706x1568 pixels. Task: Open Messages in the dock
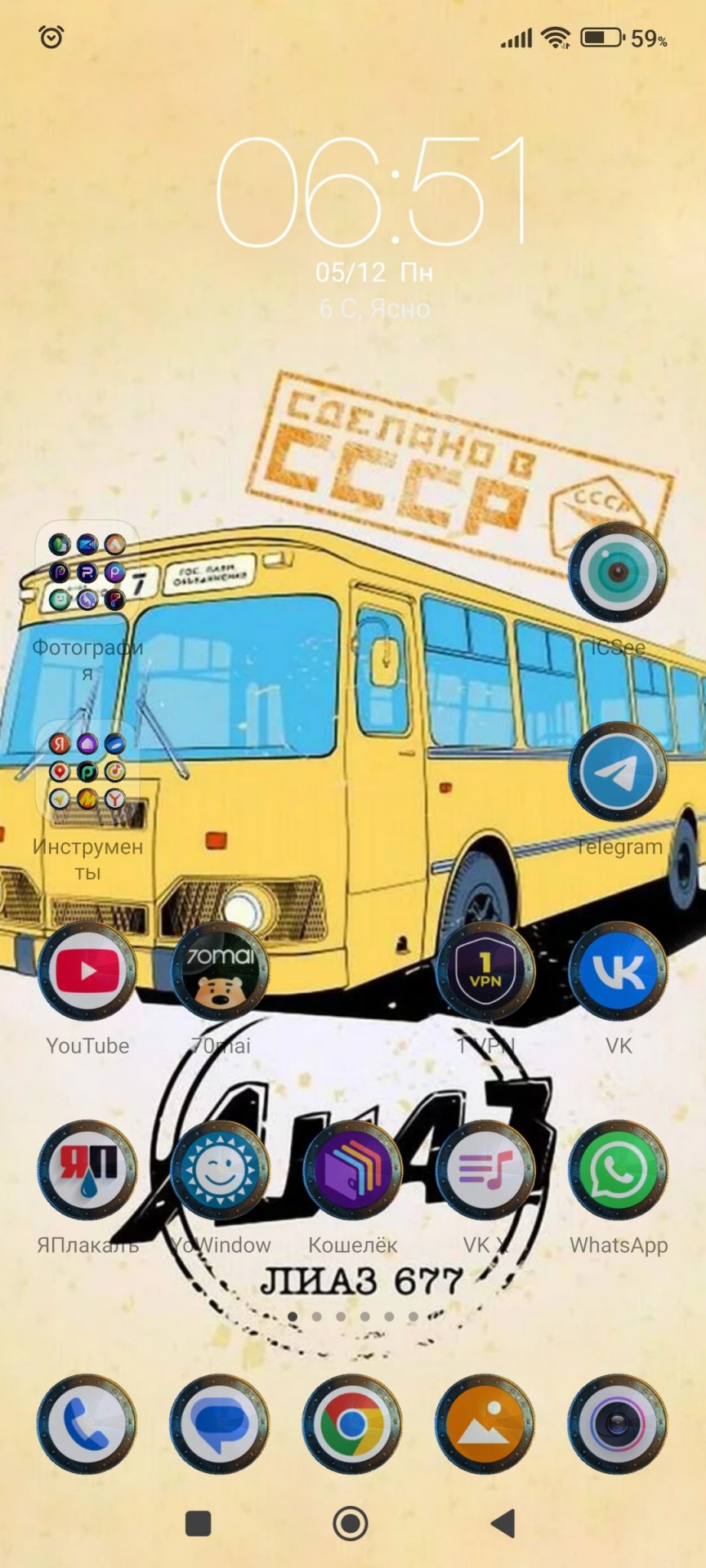click(x=220, y=1424)
